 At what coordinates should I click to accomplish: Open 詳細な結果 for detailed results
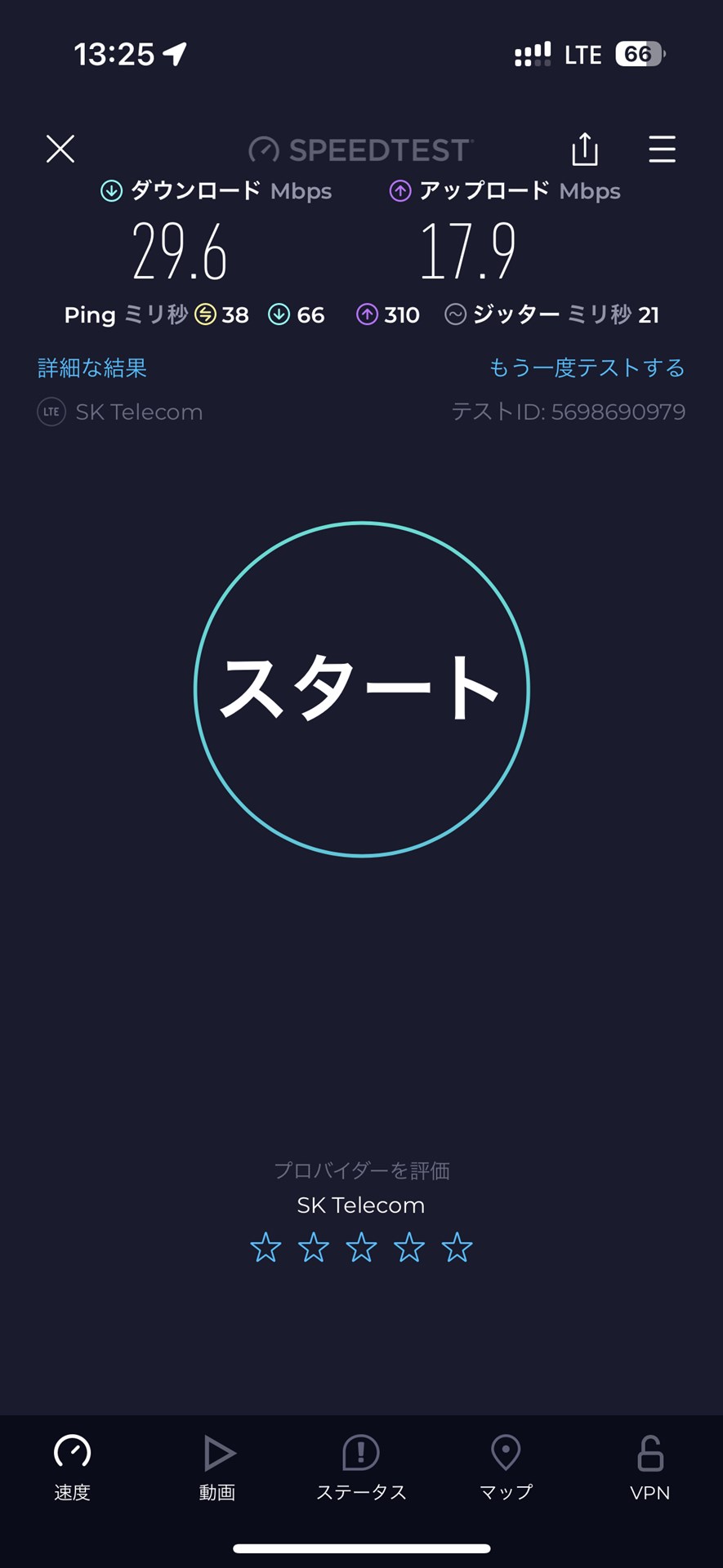pos(91,368)
